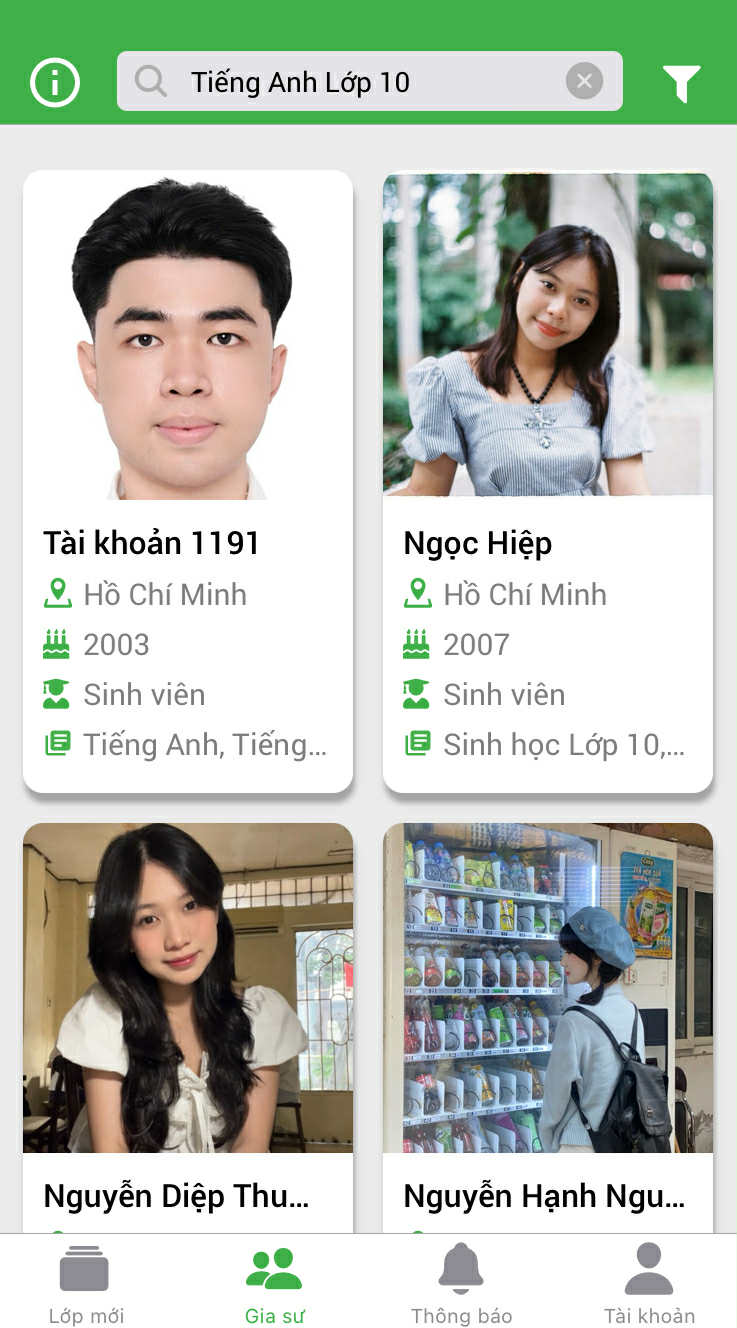Image resolution: width=737 pixels, height=1328 pixels.
Task: Go to the Gia sư tab
Action: point(274,1284)
